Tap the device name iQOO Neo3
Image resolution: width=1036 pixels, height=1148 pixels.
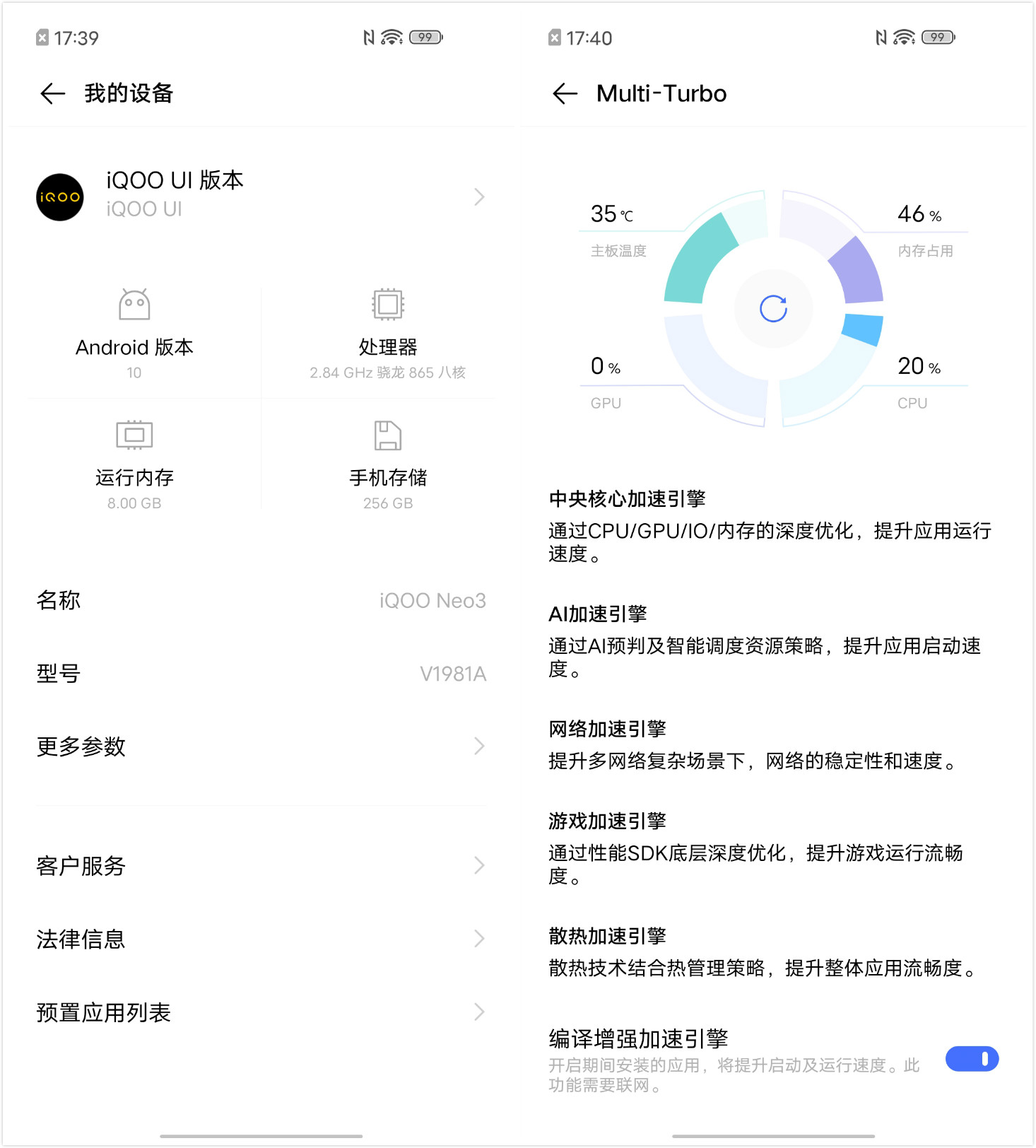click(x=431, y=601)
